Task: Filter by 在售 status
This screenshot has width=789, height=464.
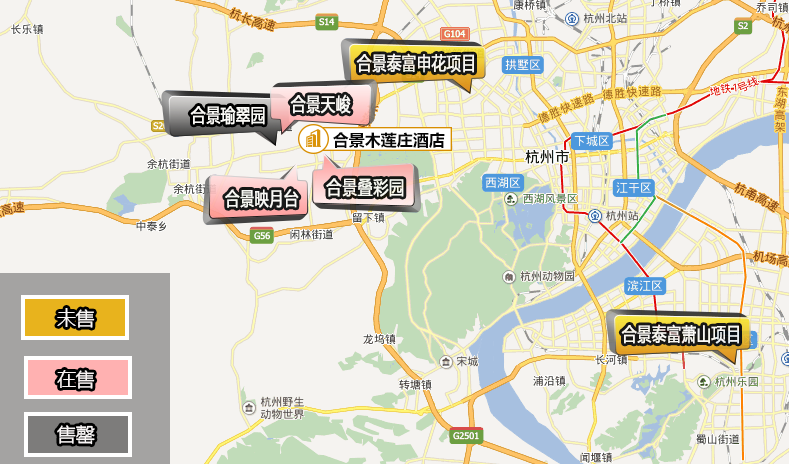Action: pos(76,379)
